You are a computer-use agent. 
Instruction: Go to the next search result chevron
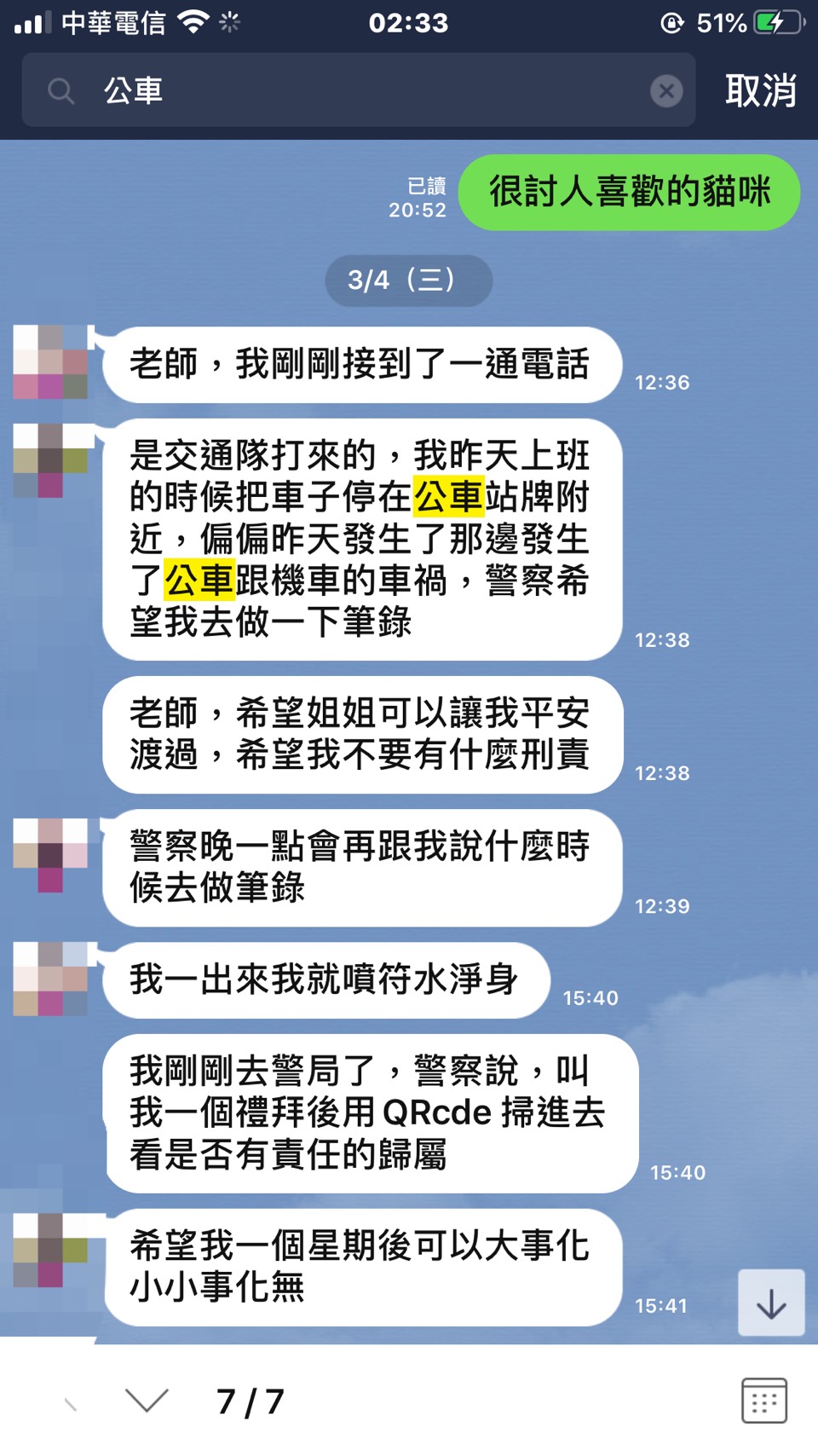[x=147, y=1400]
